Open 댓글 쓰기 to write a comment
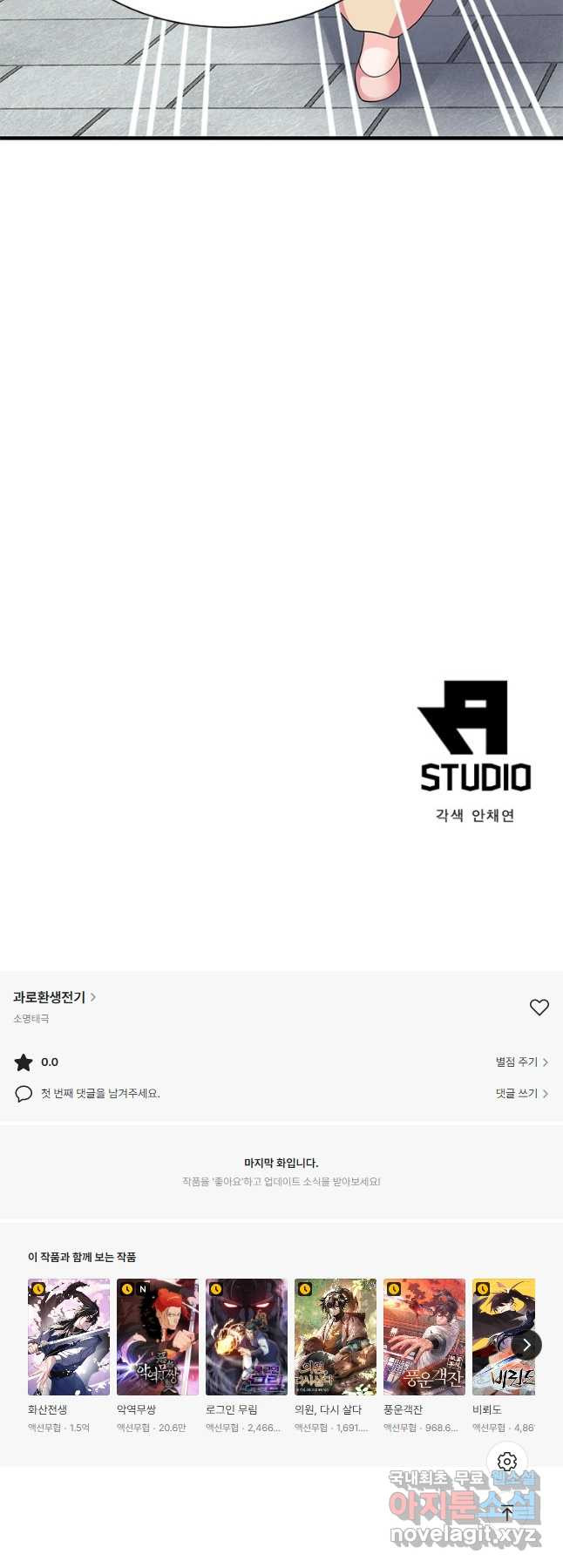Screen dimensions: 563x1568 pos(521,1093)
